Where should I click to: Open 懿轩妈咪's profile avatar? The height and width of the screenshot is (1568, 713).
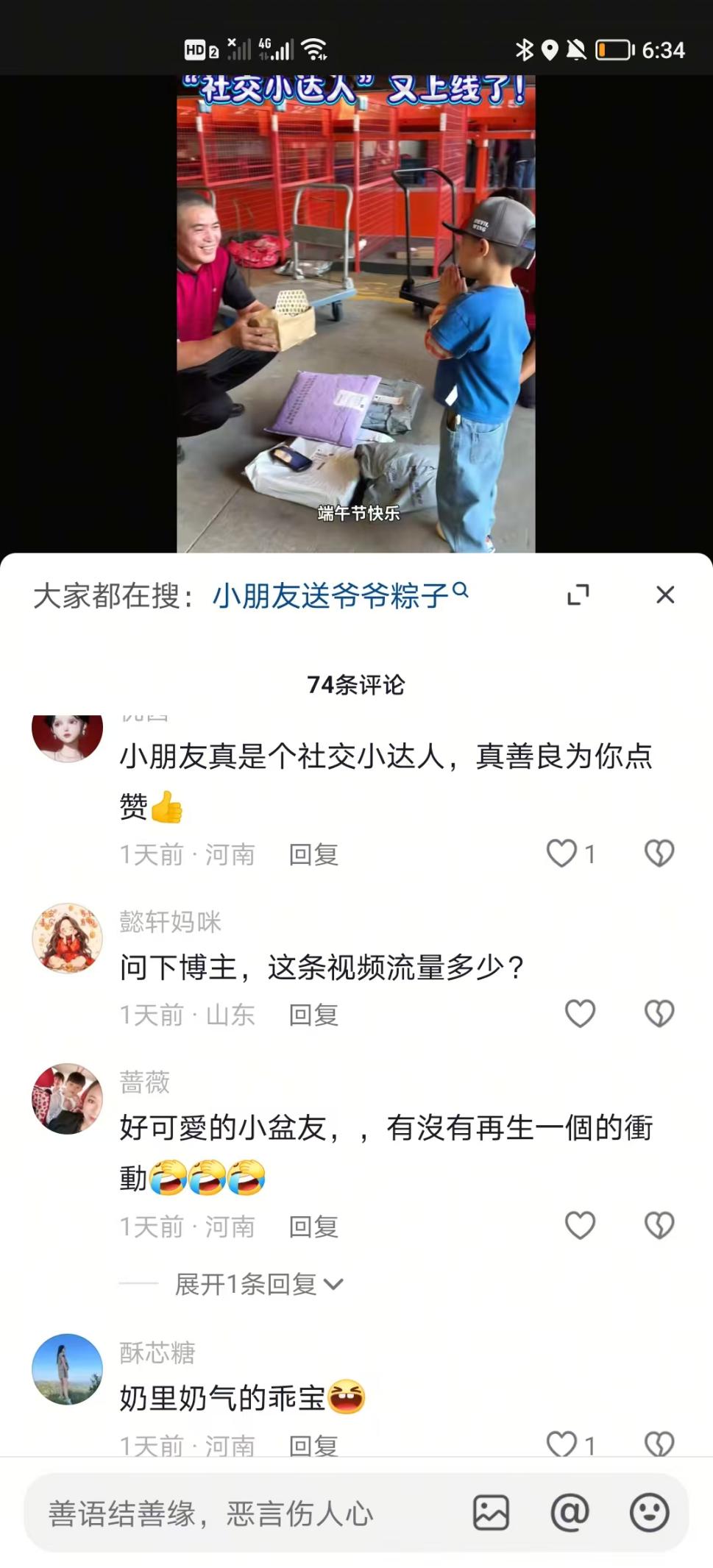coord(67,938)
